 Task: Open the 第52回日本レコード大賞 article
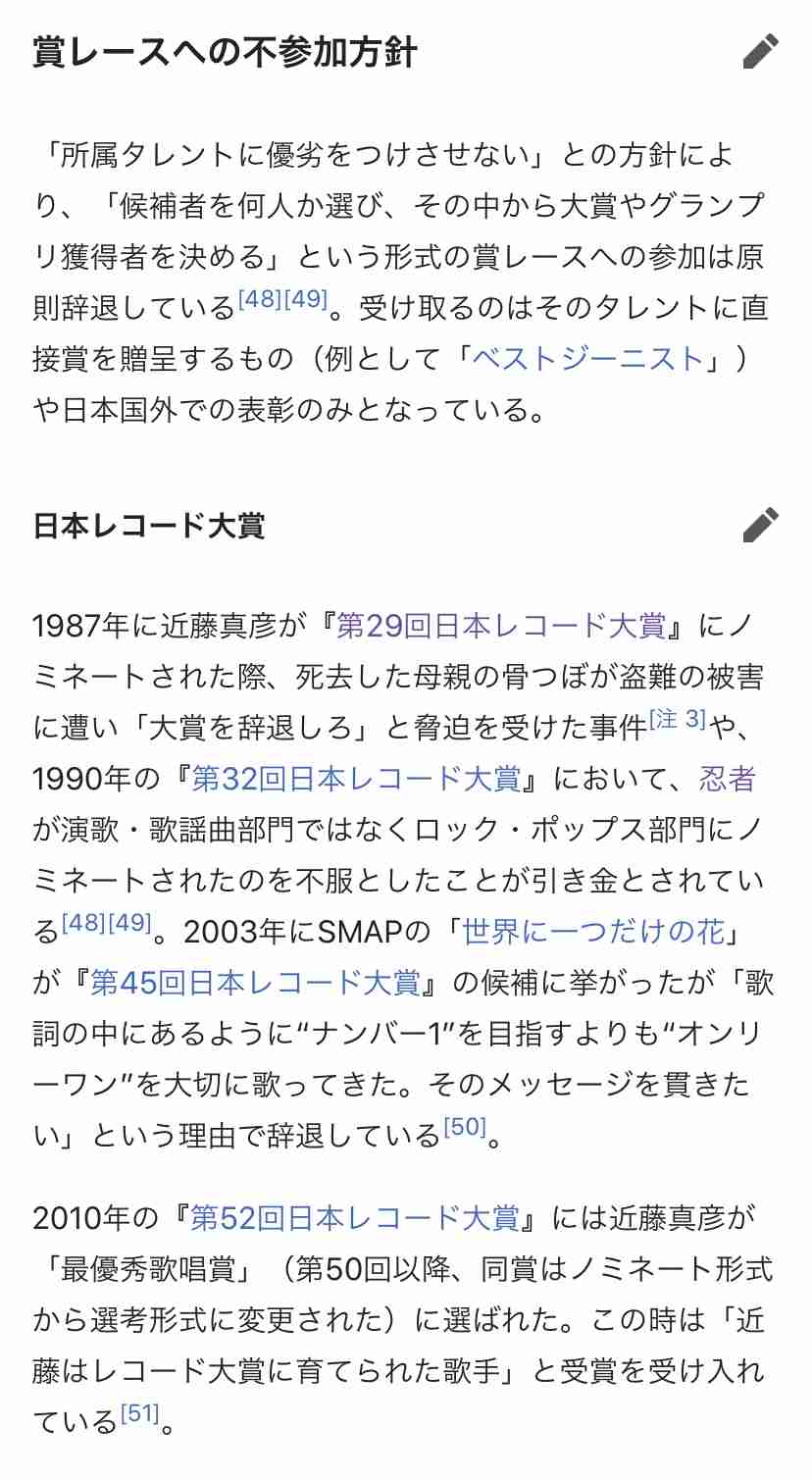click(354, 1218)
